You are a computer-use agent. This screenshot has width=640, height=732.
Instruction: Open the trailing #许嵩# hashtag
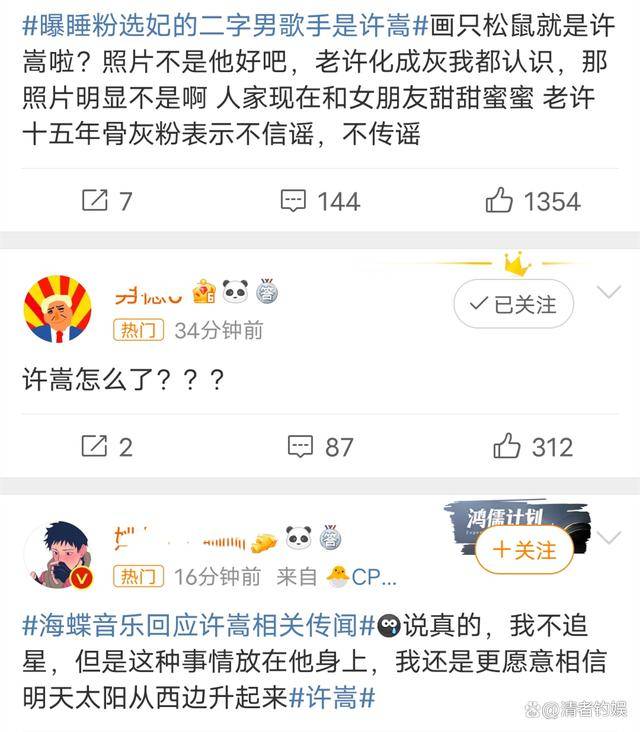click(x=332, y=696)
